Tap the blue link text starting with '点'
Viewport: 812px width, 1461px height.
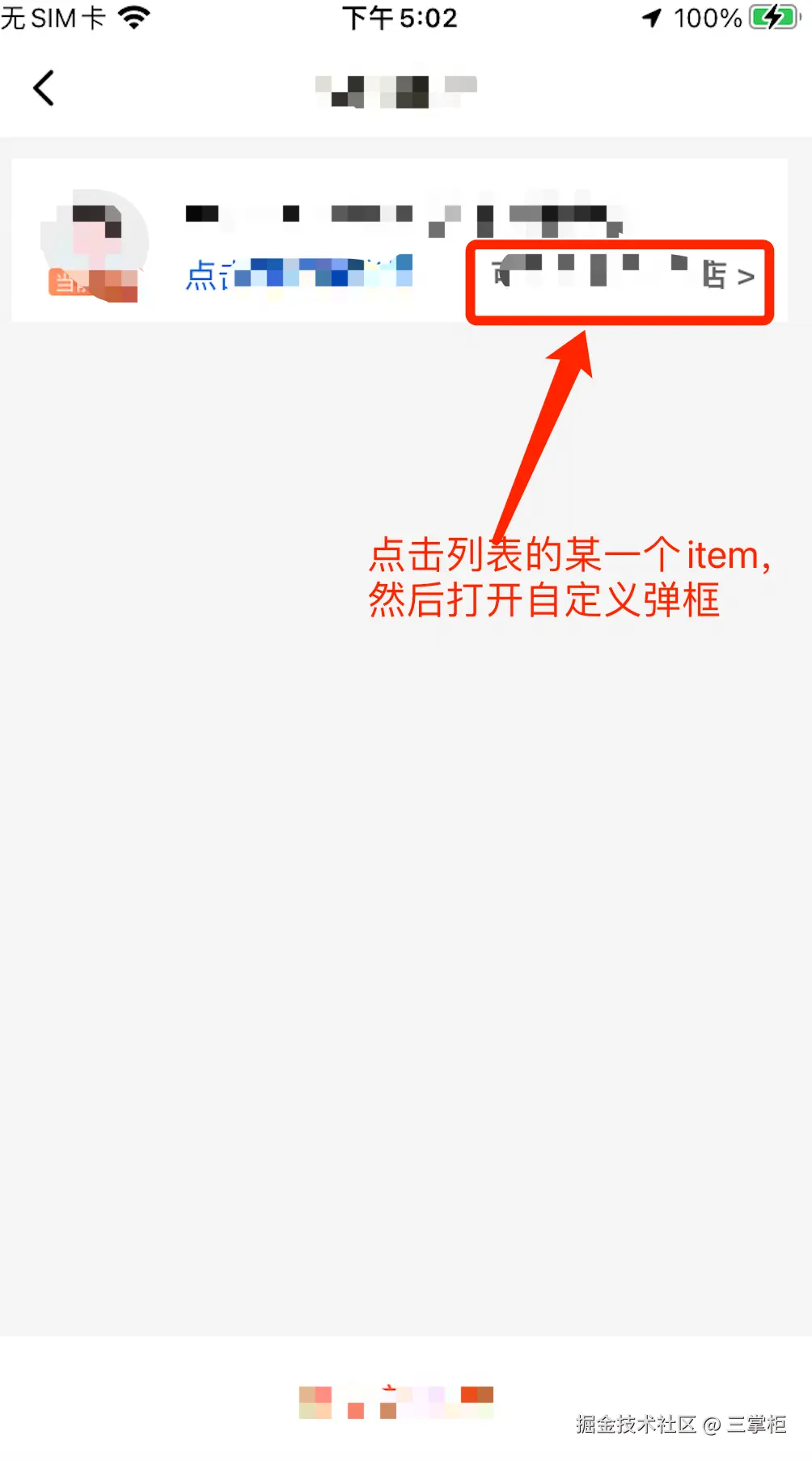click(x=298, y=274)
